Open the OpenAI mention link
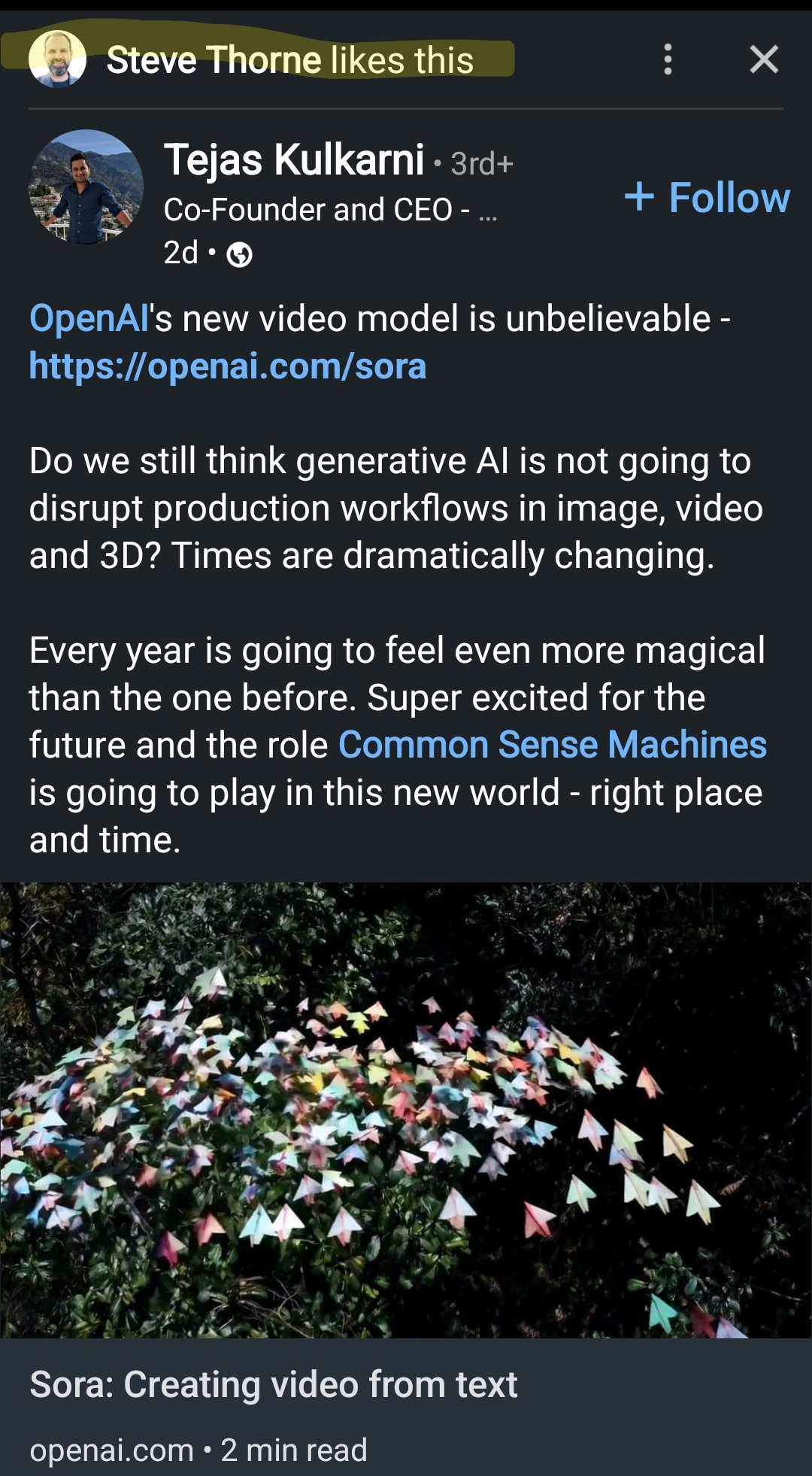This screenshot has width=812, height=1476. coord(89,319)
